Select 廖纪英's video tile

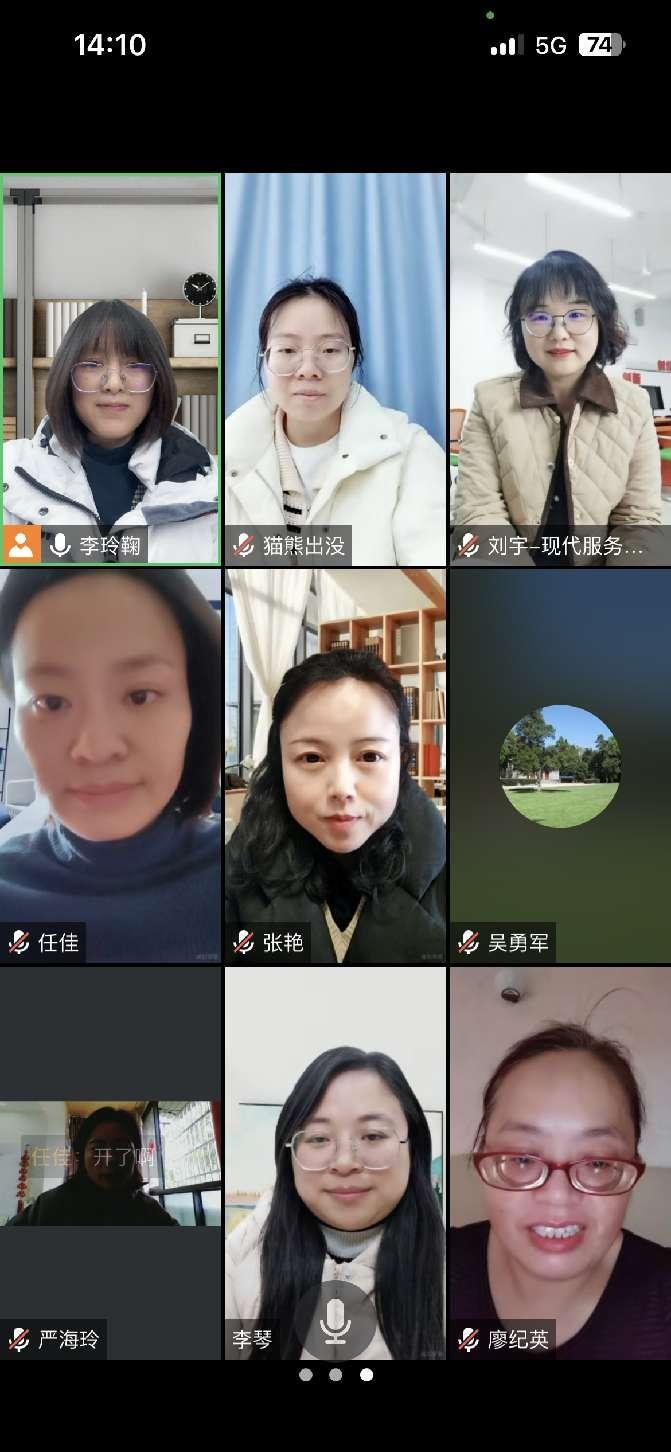click(560, 1163)
